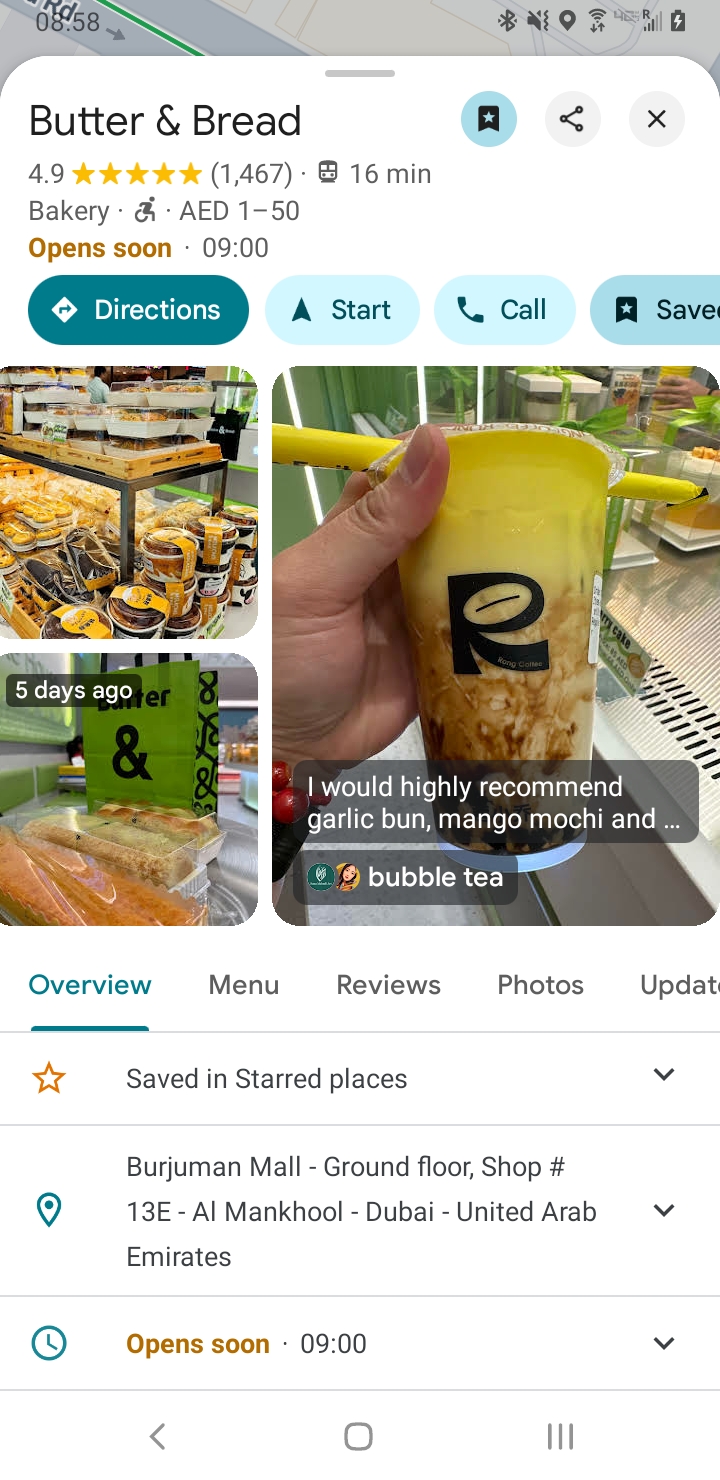Go back using system navigation bar
720x1480 pixels.
[157, 1437]
